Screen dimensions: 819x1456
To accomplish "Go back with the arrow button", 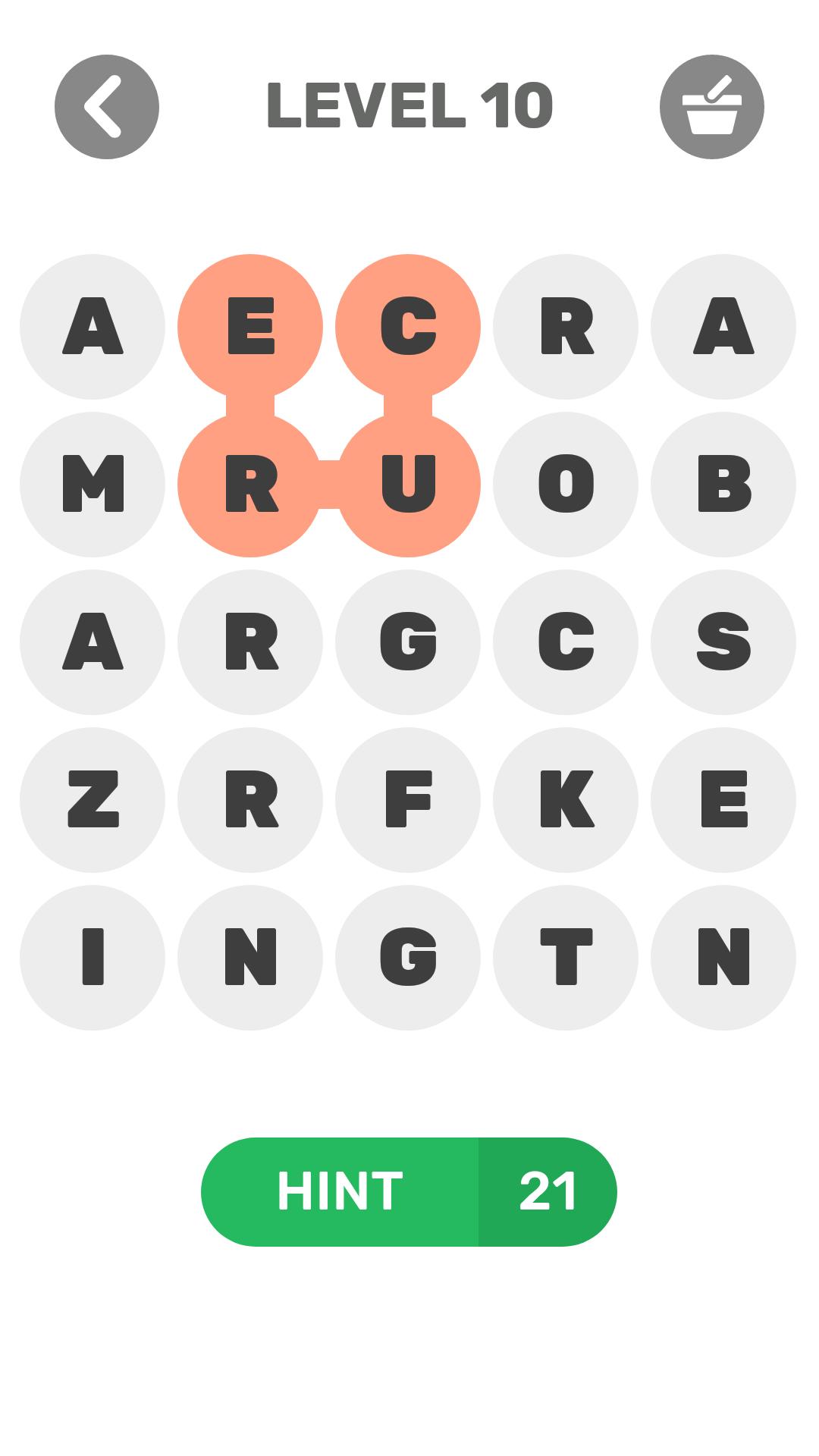I will click(107, 107).
